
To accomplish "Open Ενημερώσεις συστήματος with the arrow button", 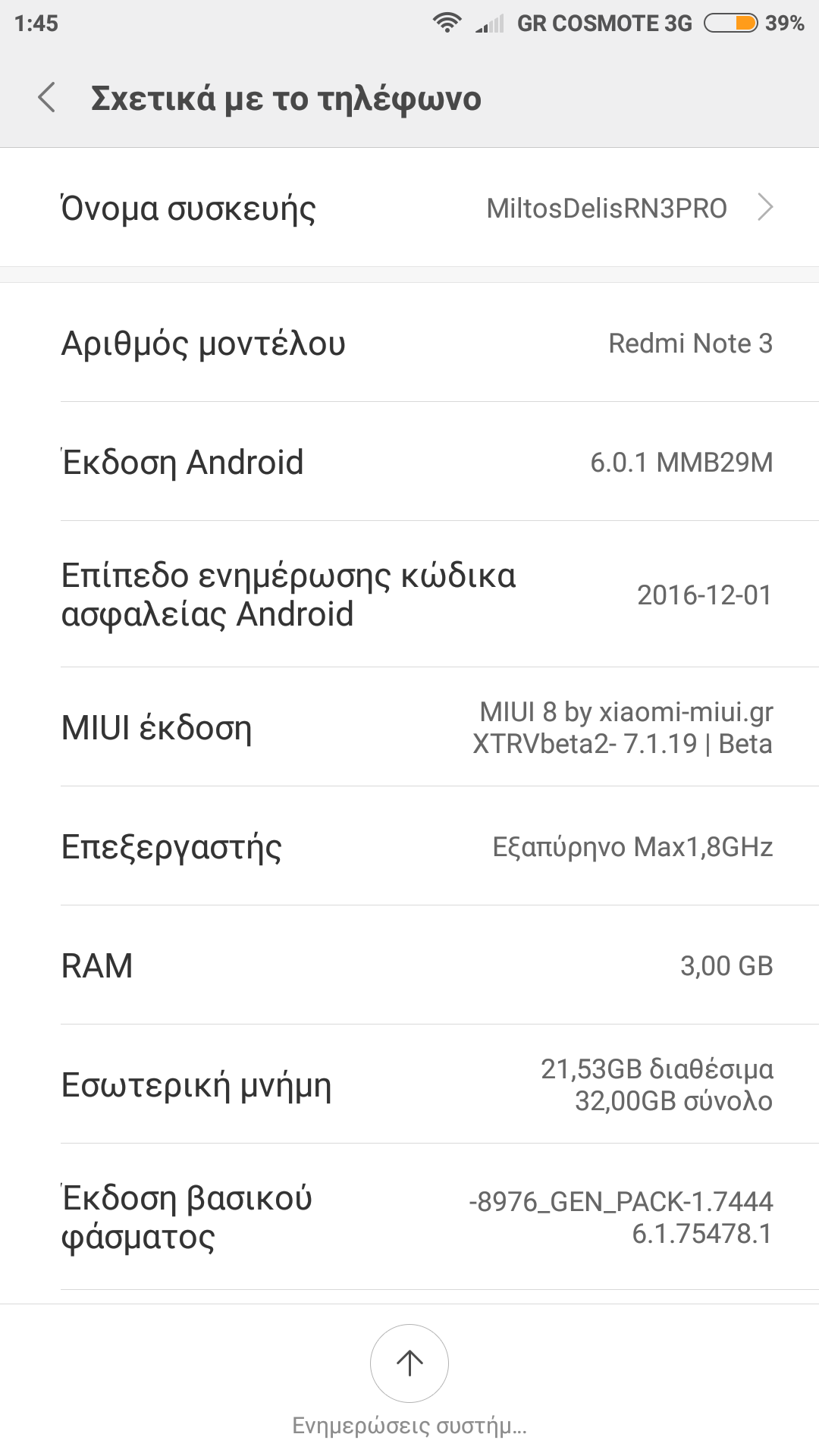I will pos(409,1363).
